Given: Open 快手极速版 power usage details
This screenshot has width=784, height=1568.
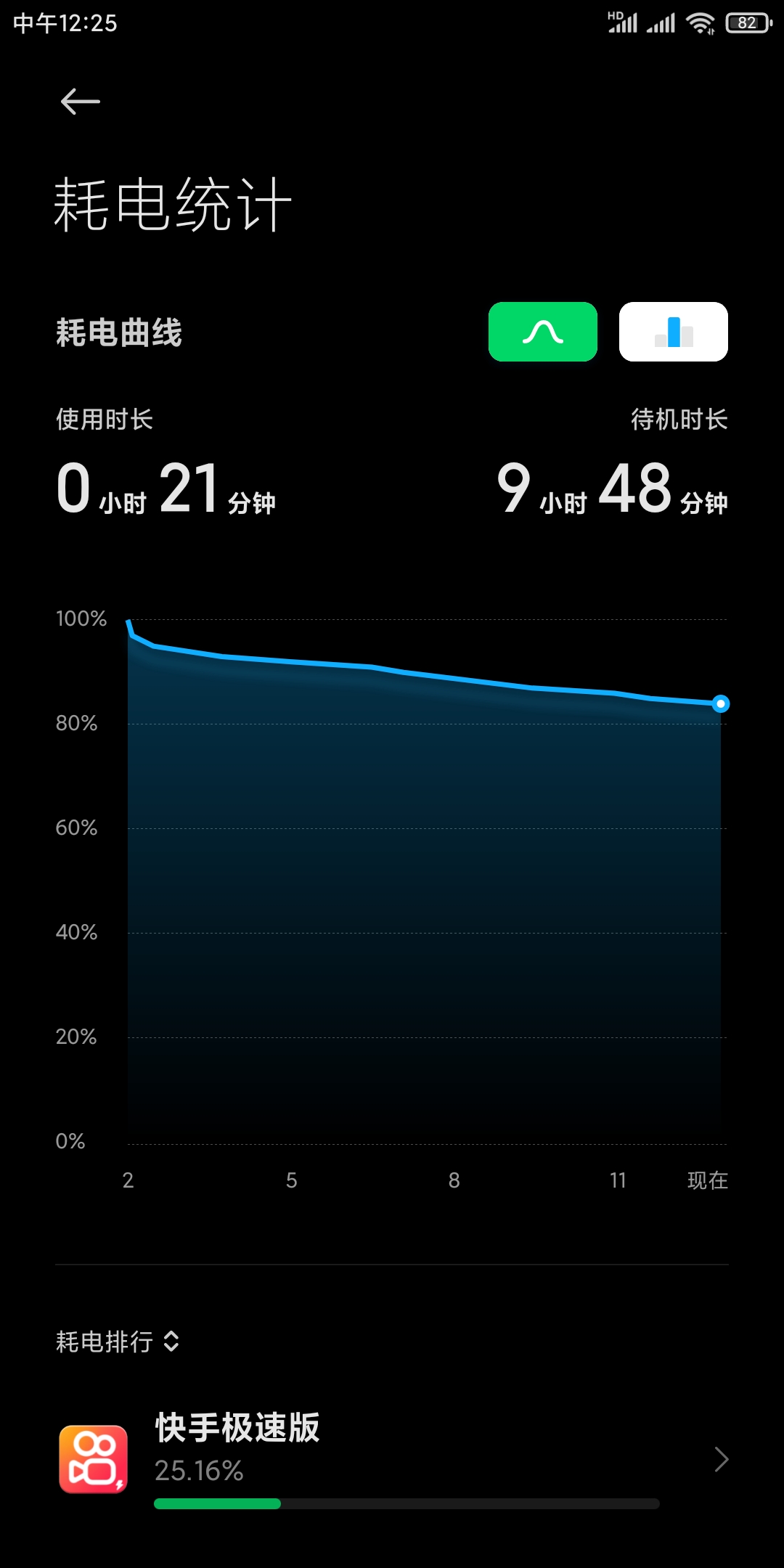Looking at the screenshot, I should point(392,1459).
